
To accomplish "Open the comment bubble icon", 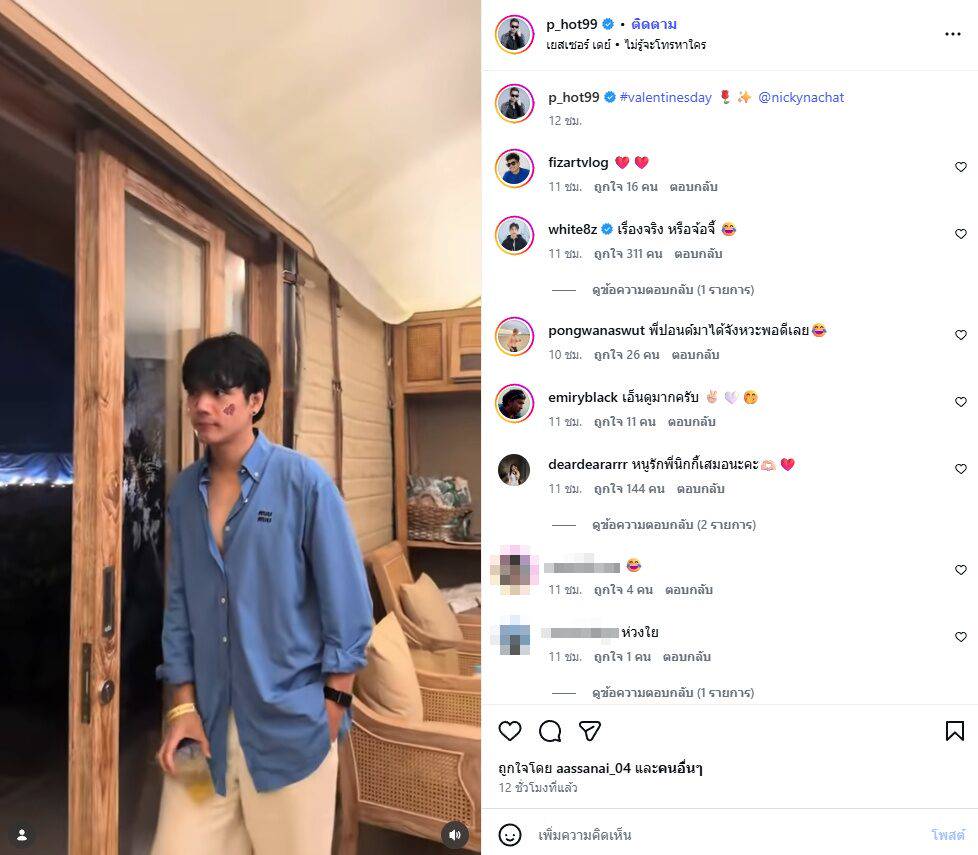I will [x=550, y=731].
